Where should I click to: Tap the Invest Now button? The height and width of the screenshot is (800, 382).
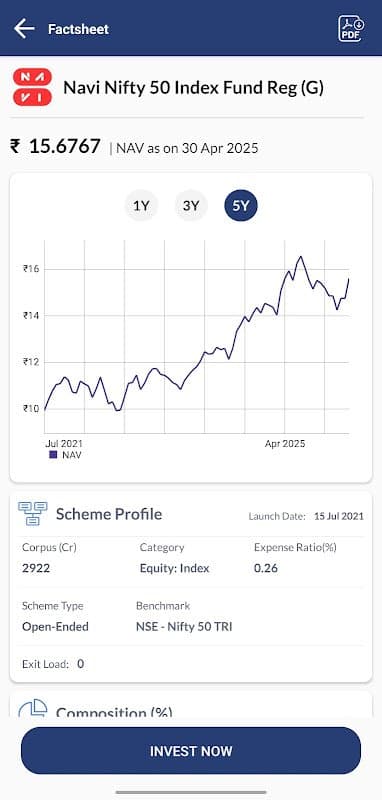coord(191,751)
